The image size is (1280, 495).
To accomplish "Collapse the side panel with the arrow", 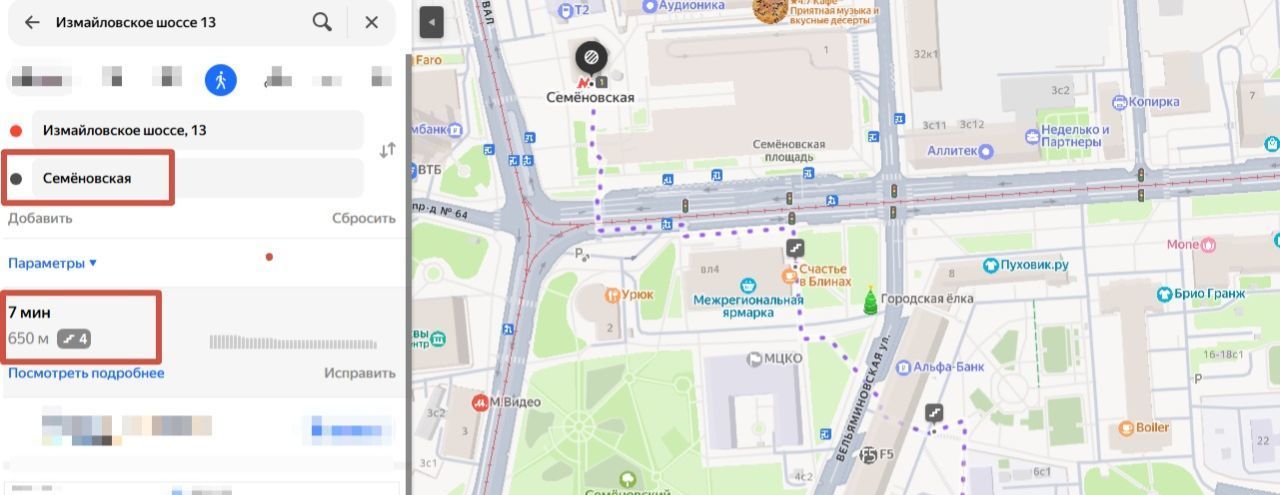I will tap(431, 22).
